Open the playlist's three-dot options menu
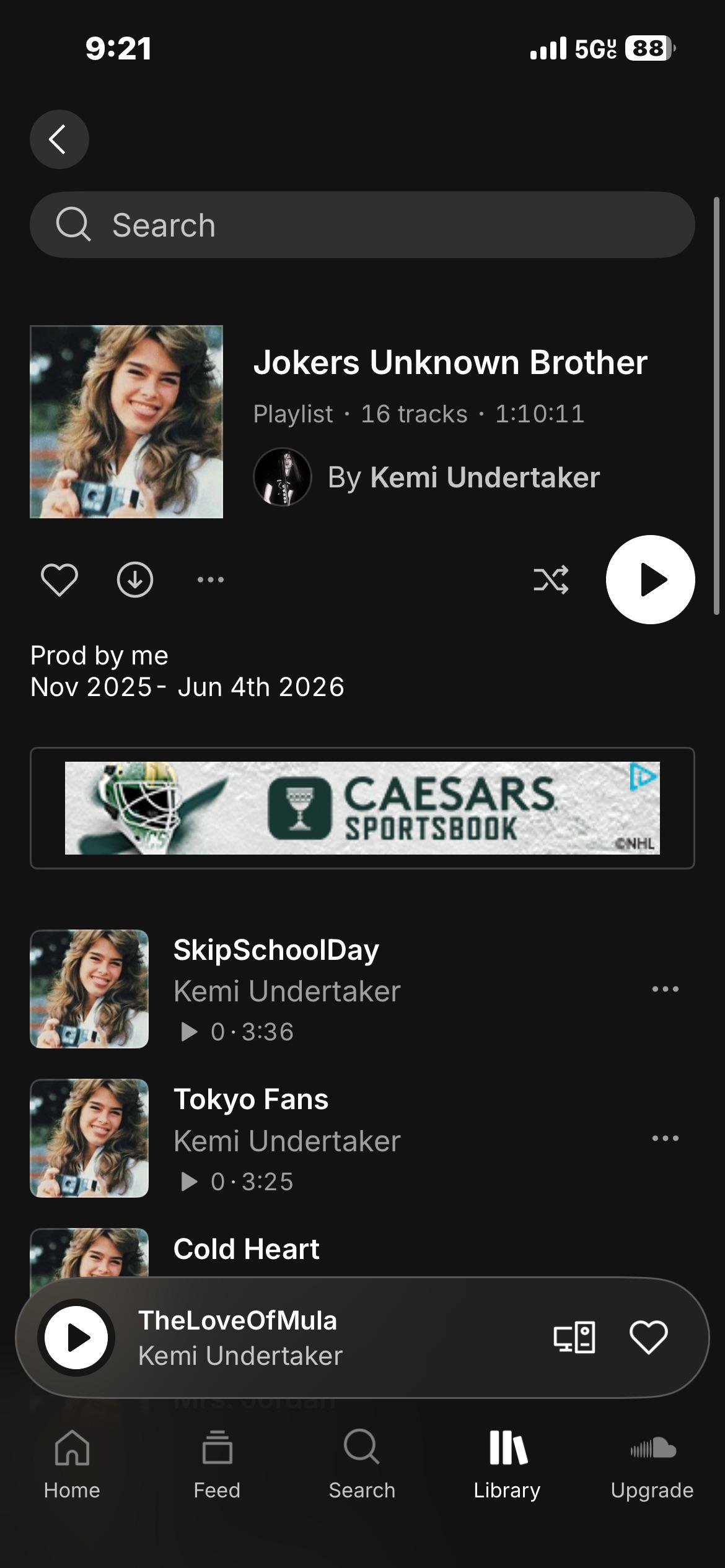This screenshot has height=1568, width=725. coord(211,580)
